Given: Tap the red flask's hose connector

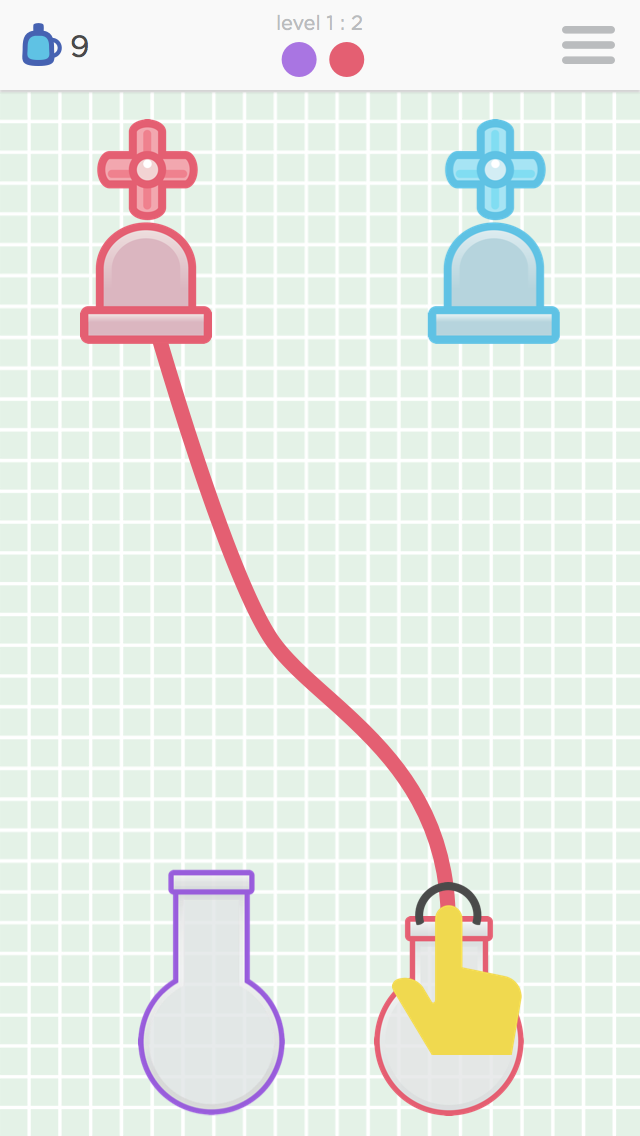Looking at the screenshot, I should [448, 903].
